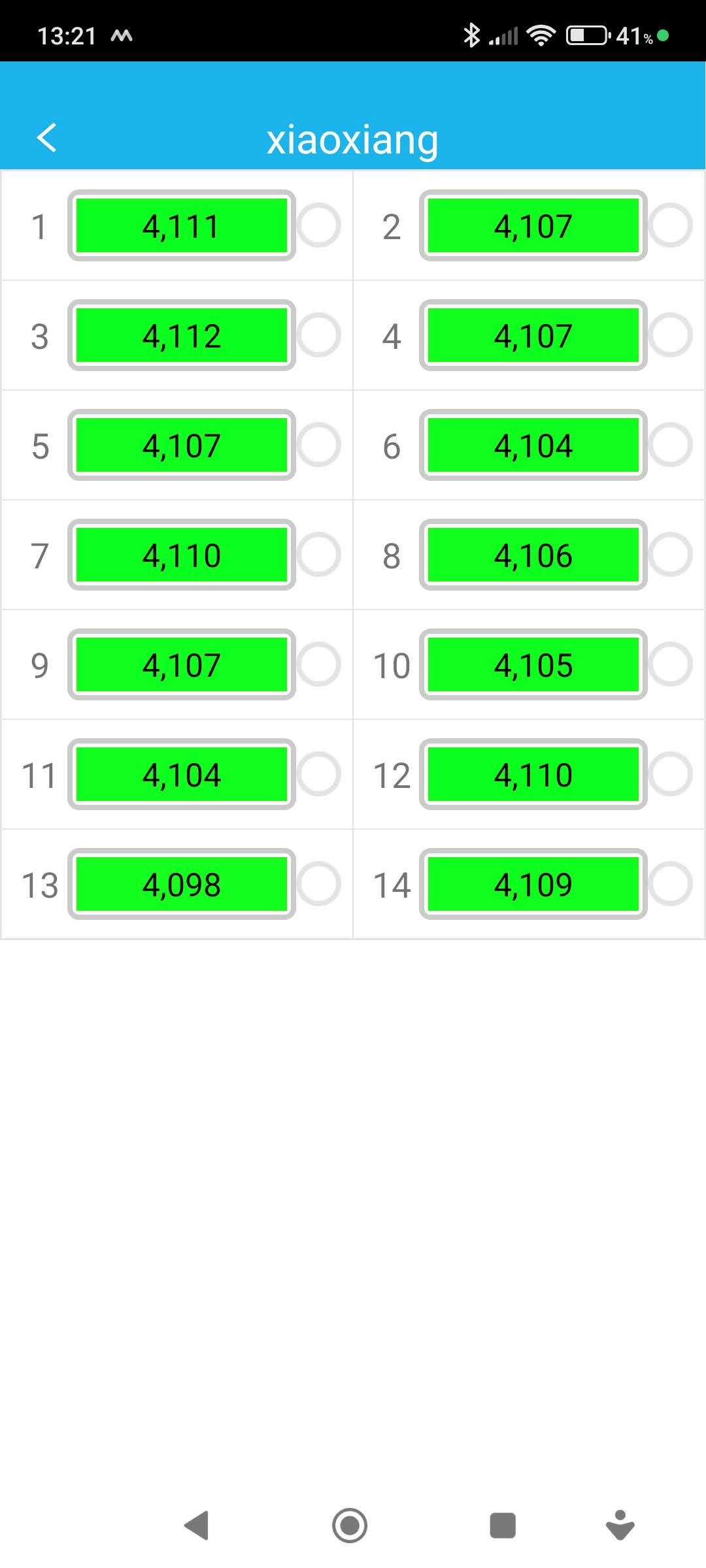Select the radio button for cell 2
The image size is (706, 1568).
click(671, 225)
